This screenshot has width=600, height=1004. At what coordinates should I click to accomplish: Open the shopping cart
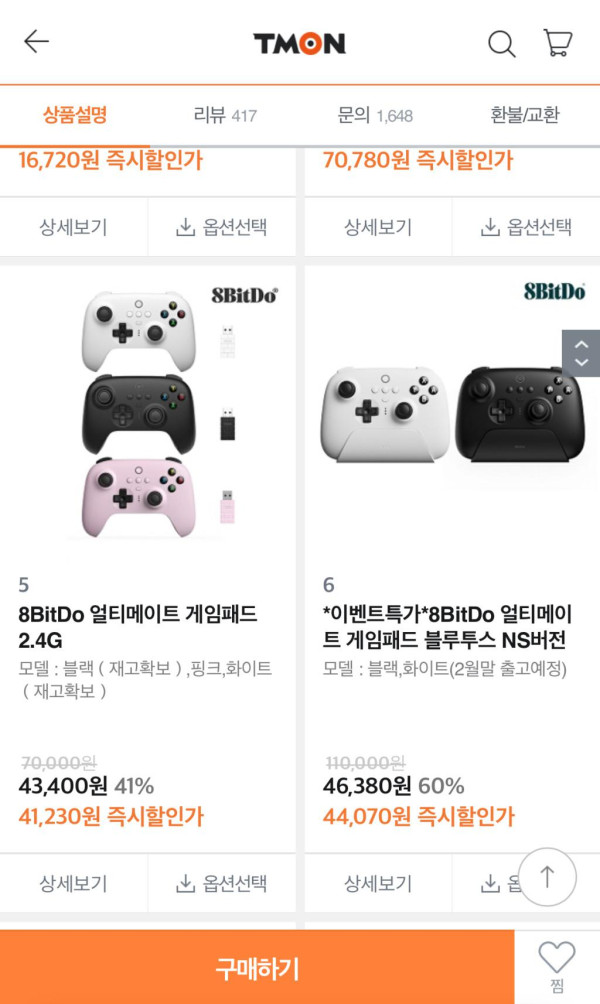(x=557, y=43)
